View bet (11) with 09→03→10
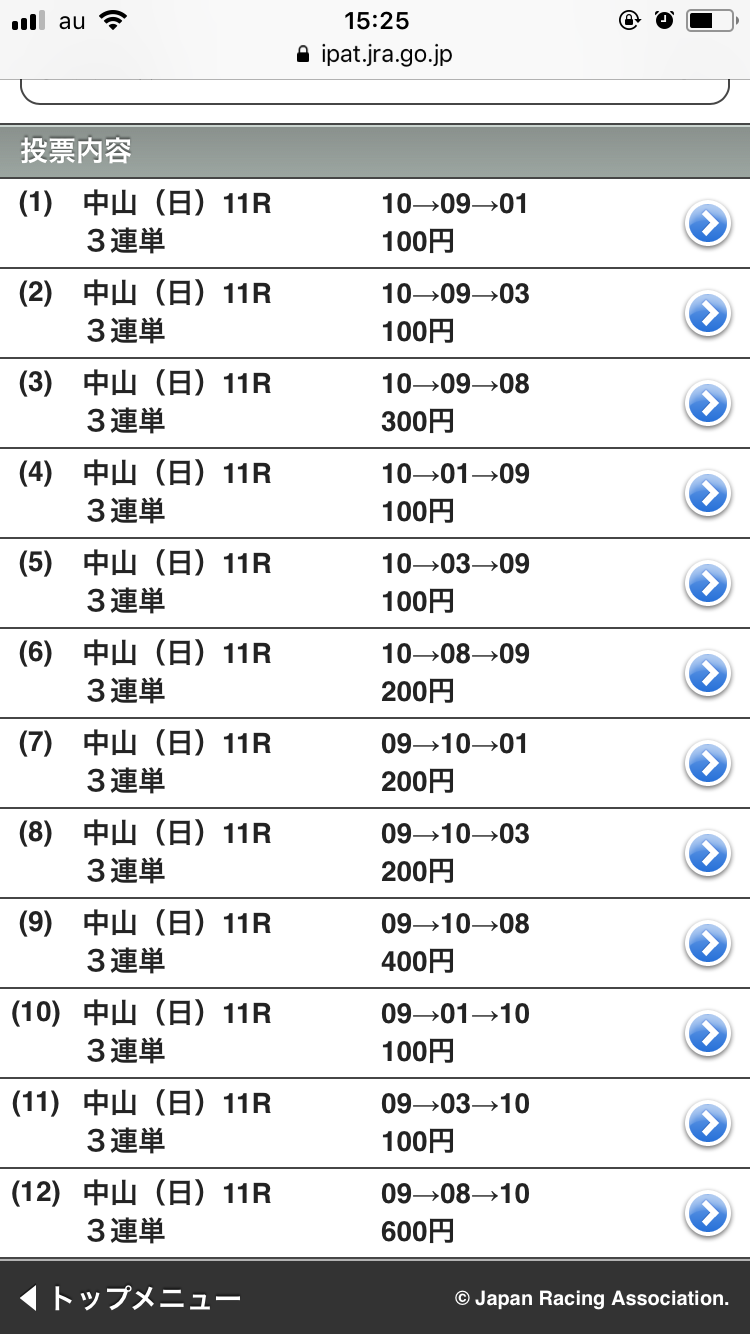The height and width of the screenshot is (1334, 750). point(375,1123)
